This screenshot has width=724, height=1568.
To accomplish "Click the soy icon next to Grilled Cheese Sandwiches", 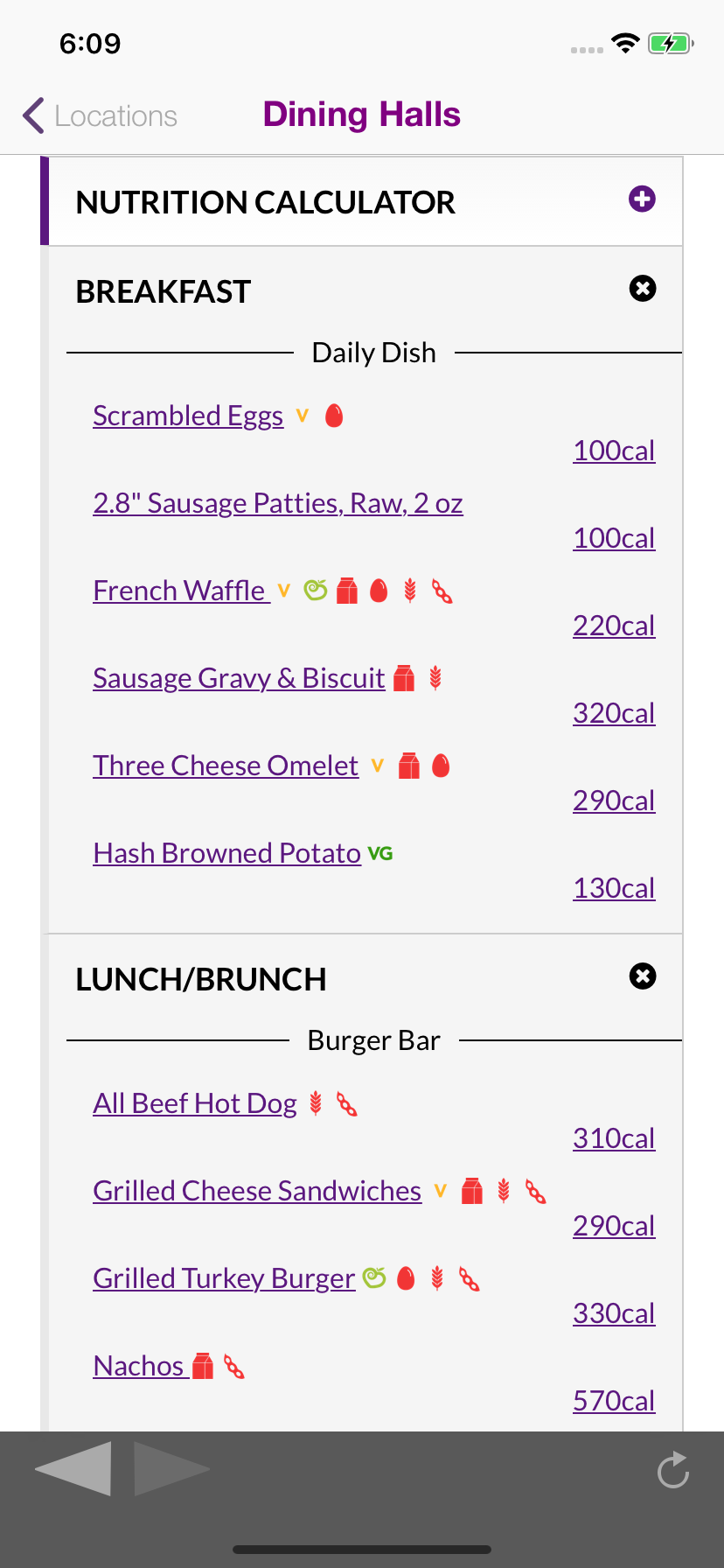I will click(x=535, y=1191).
